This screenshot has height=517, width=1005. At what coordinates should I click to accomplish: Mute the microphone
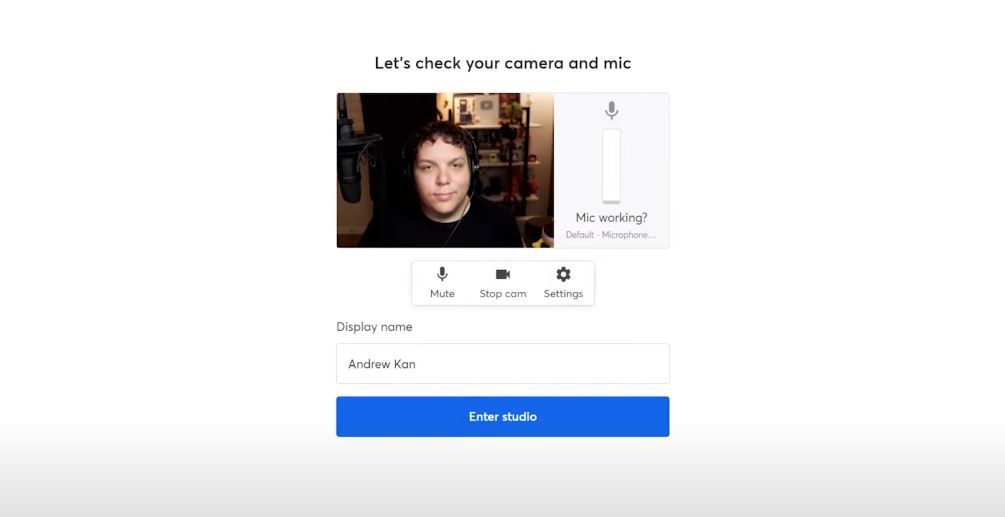coord(442,282)
